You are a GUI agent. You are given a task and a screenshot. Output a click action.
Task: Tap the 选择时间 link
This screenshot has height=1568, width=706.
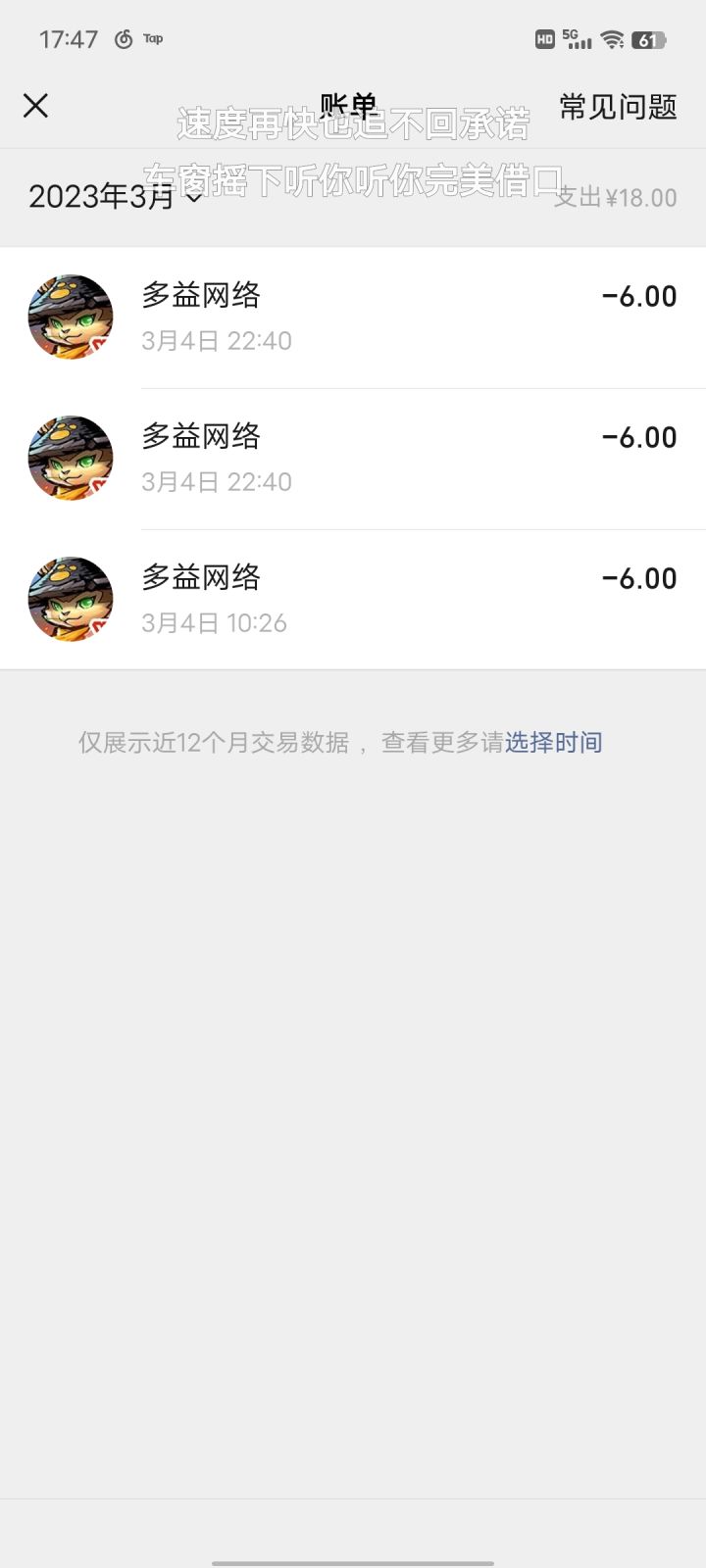[554, 743]
